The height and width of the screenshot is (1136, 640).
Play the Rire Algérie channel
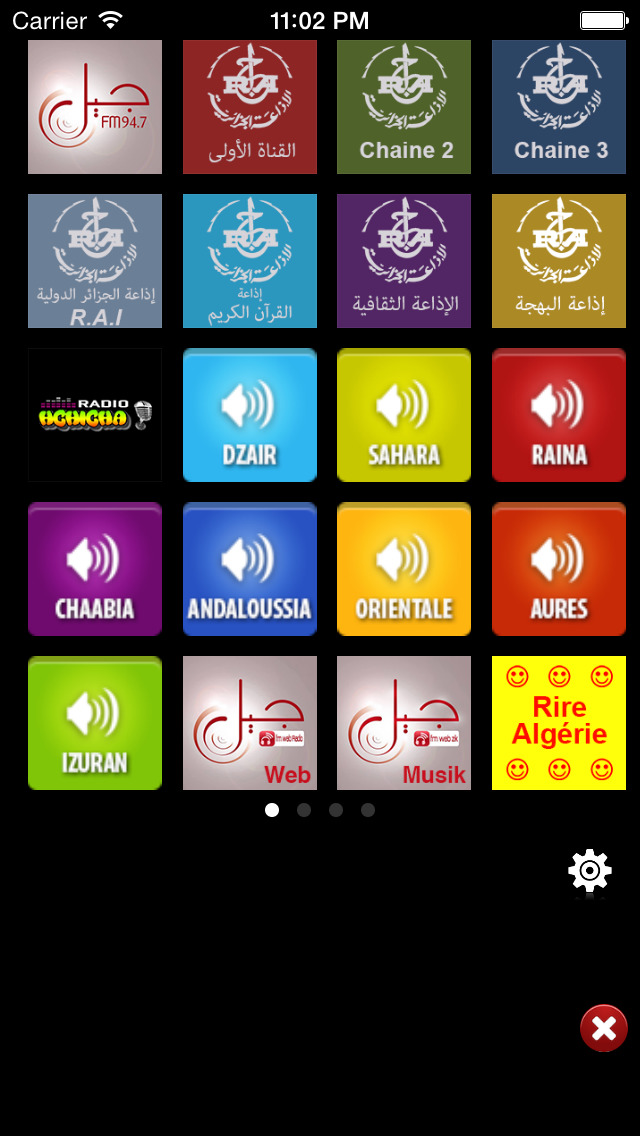559,723
